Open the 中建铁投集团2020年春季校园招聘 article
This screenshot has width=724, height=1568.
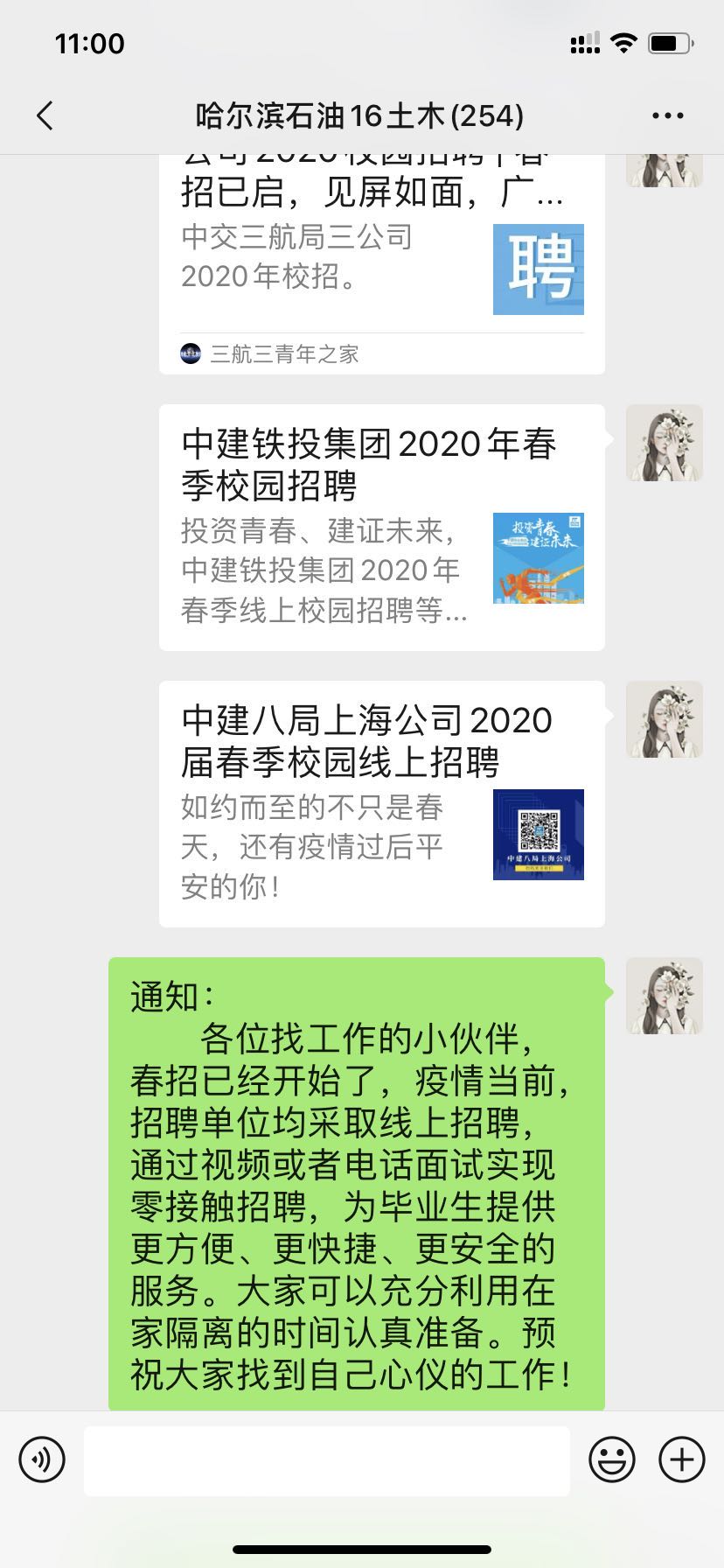click(381, 527)
